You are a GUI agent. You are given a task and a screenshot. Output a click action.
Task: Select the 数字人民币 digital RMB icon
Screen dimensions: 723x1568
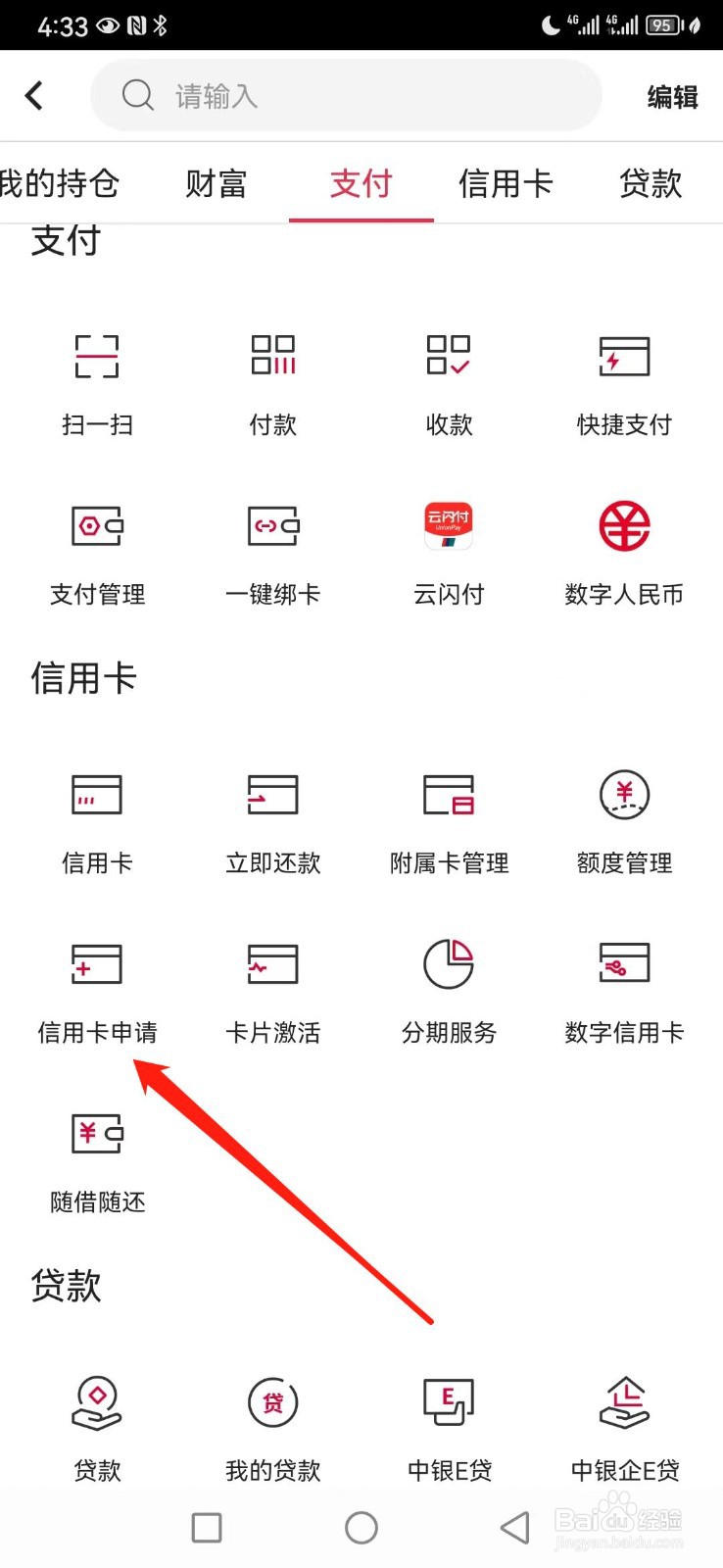pos(624,549)
